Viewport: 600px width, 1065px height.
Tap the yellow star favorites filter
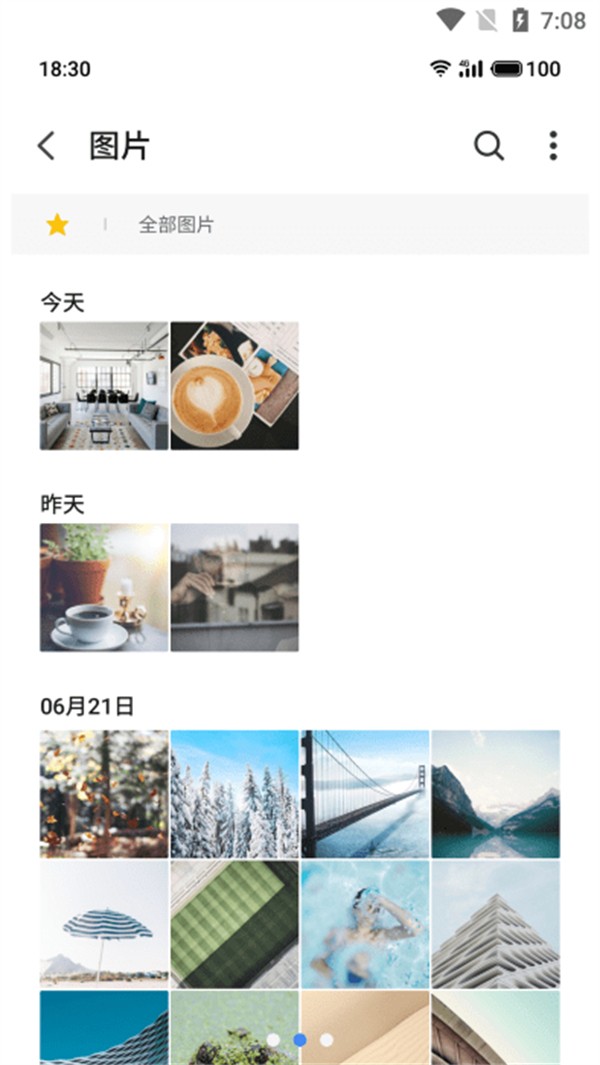click(57, 225)
